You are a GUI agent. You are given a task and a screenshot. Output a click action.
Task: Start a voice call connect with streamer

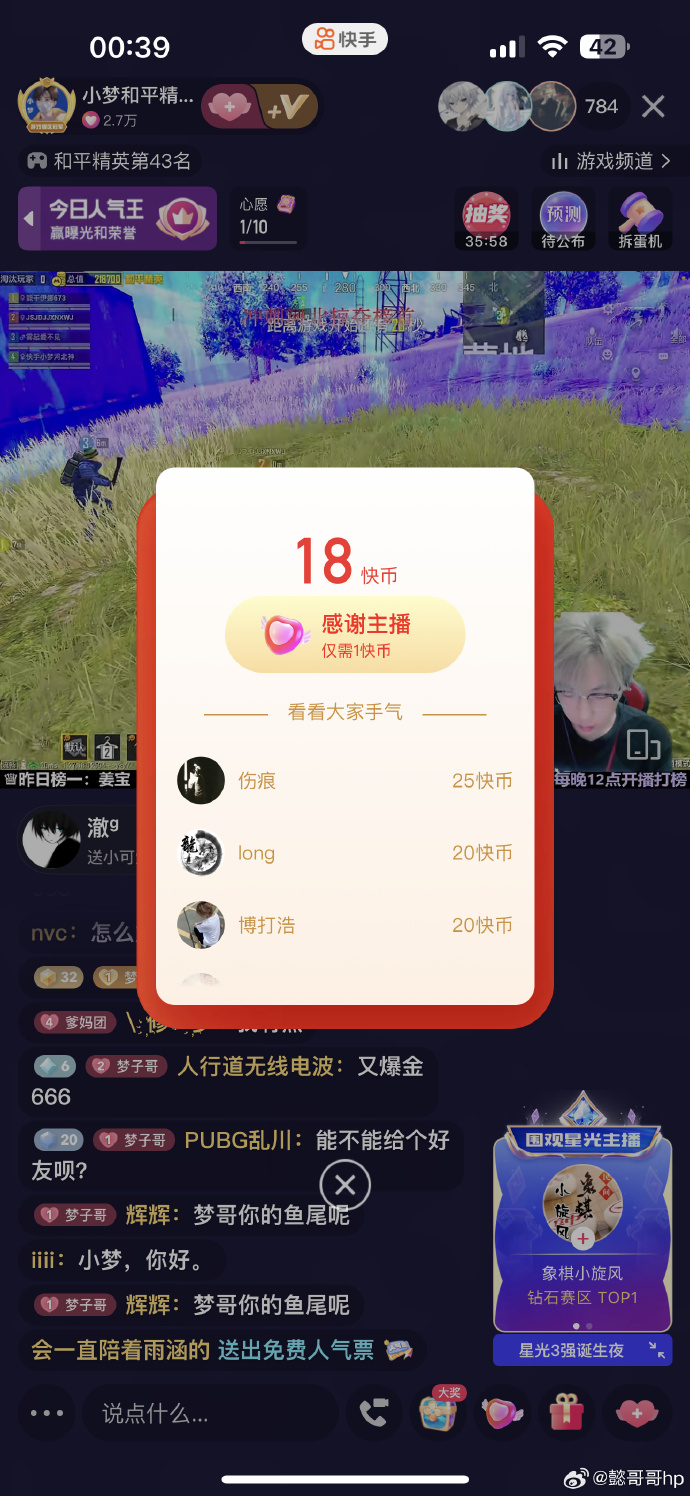(x=374, y=1413)
